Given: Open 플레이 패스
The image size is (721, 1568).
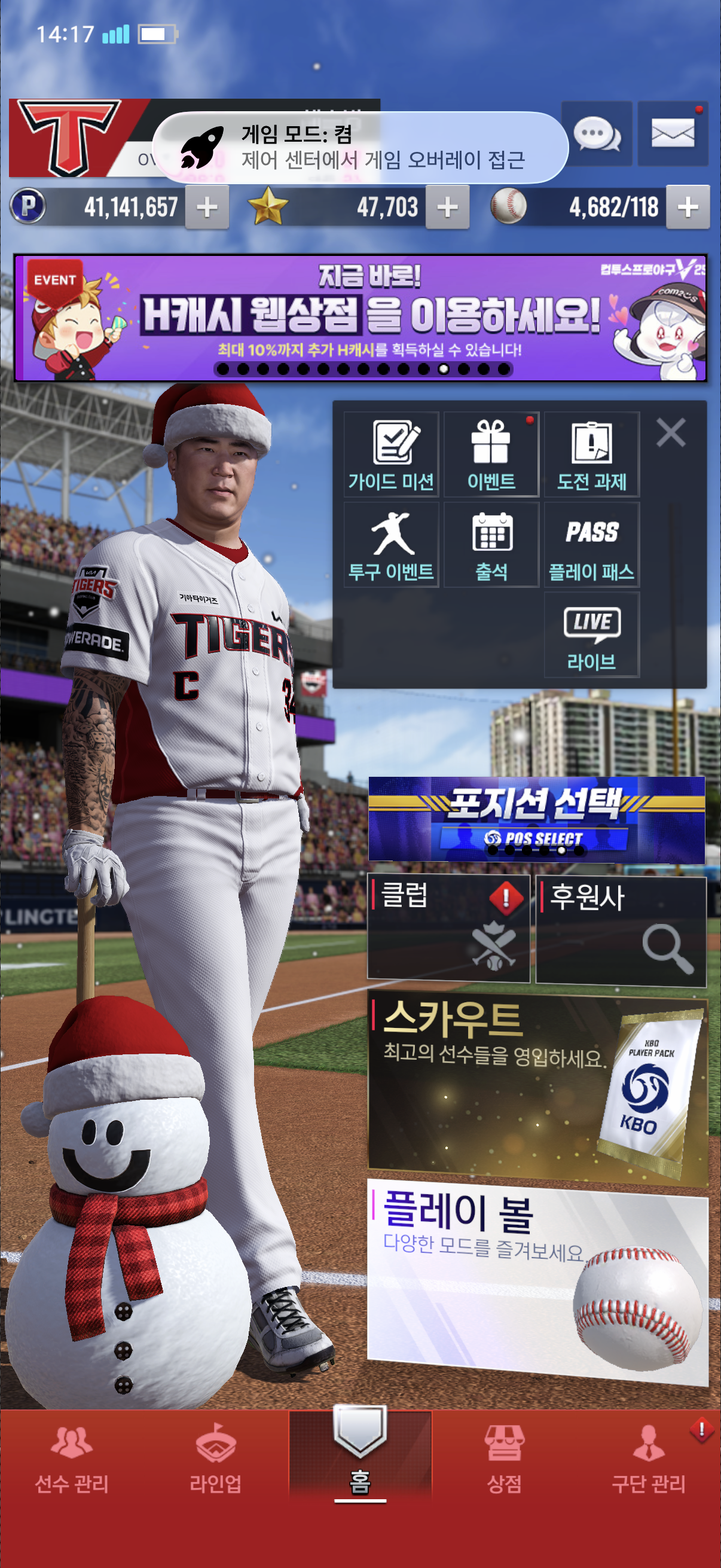Looking at the screenshot, I should tap(591, 545).
